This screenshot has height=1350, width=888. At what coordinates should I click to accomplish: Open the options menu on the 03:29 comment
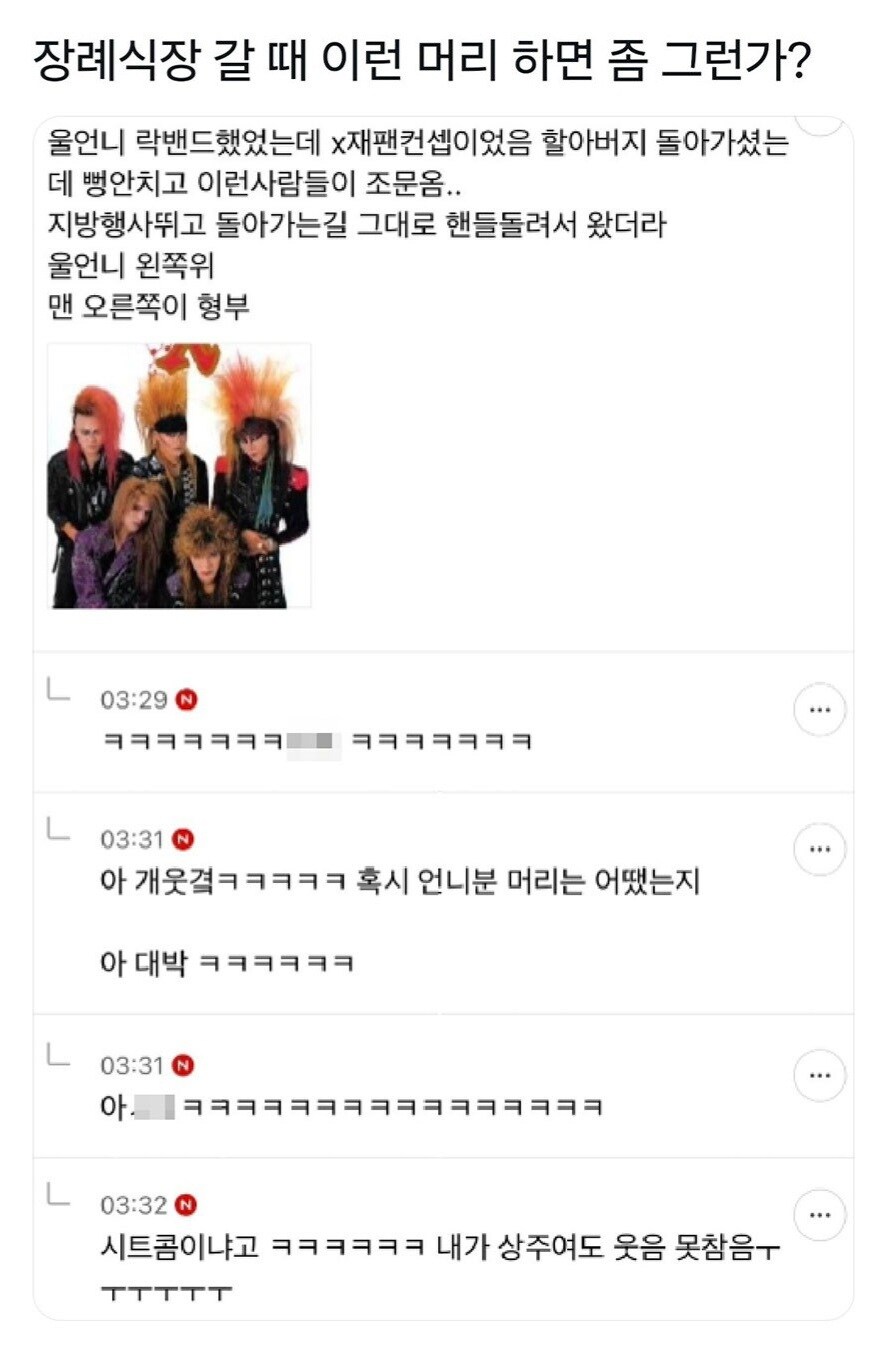[822, 708]
